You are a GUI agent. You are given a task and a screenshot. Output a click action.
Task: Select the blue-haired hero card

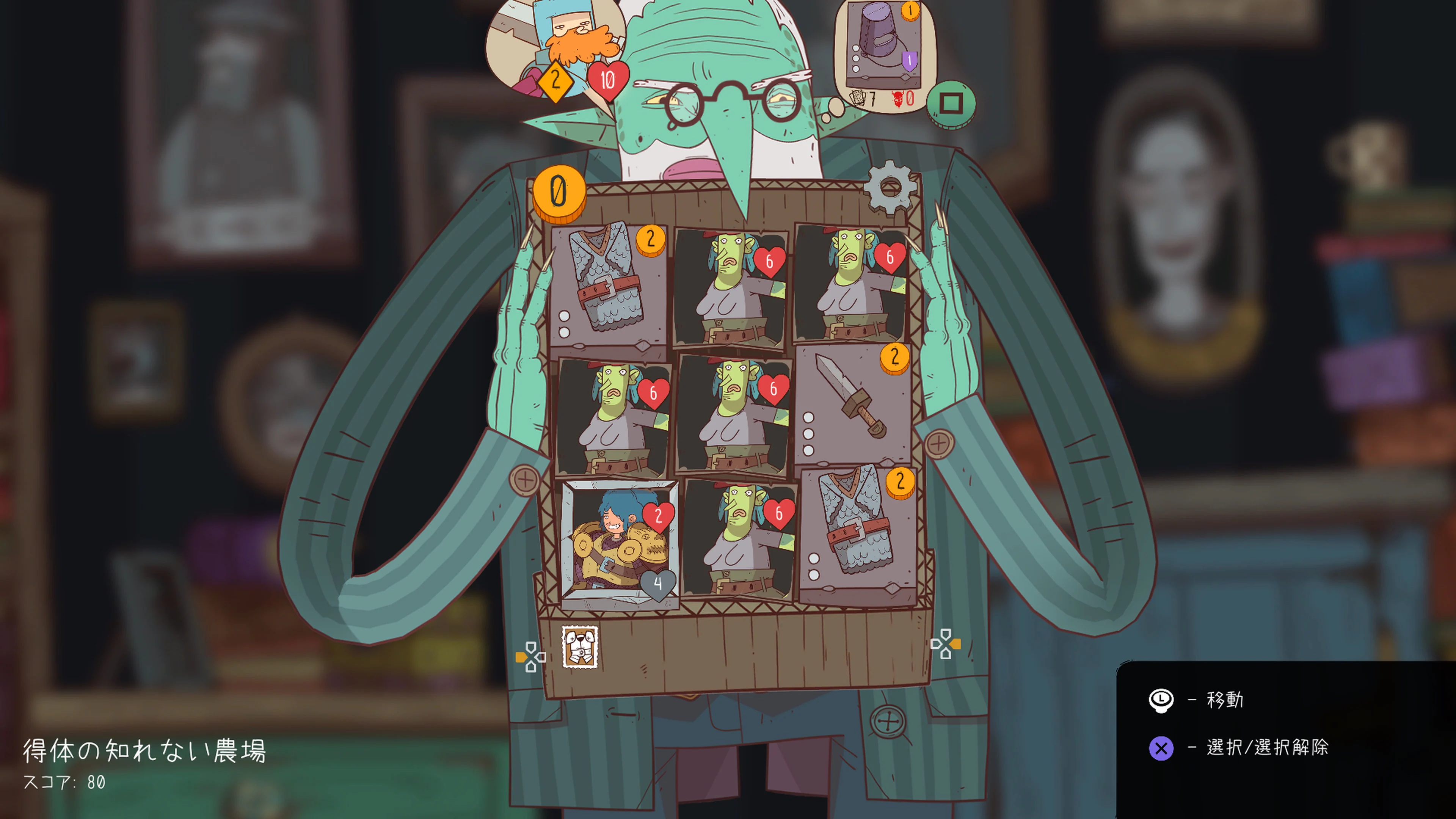[x=620, y=544]
